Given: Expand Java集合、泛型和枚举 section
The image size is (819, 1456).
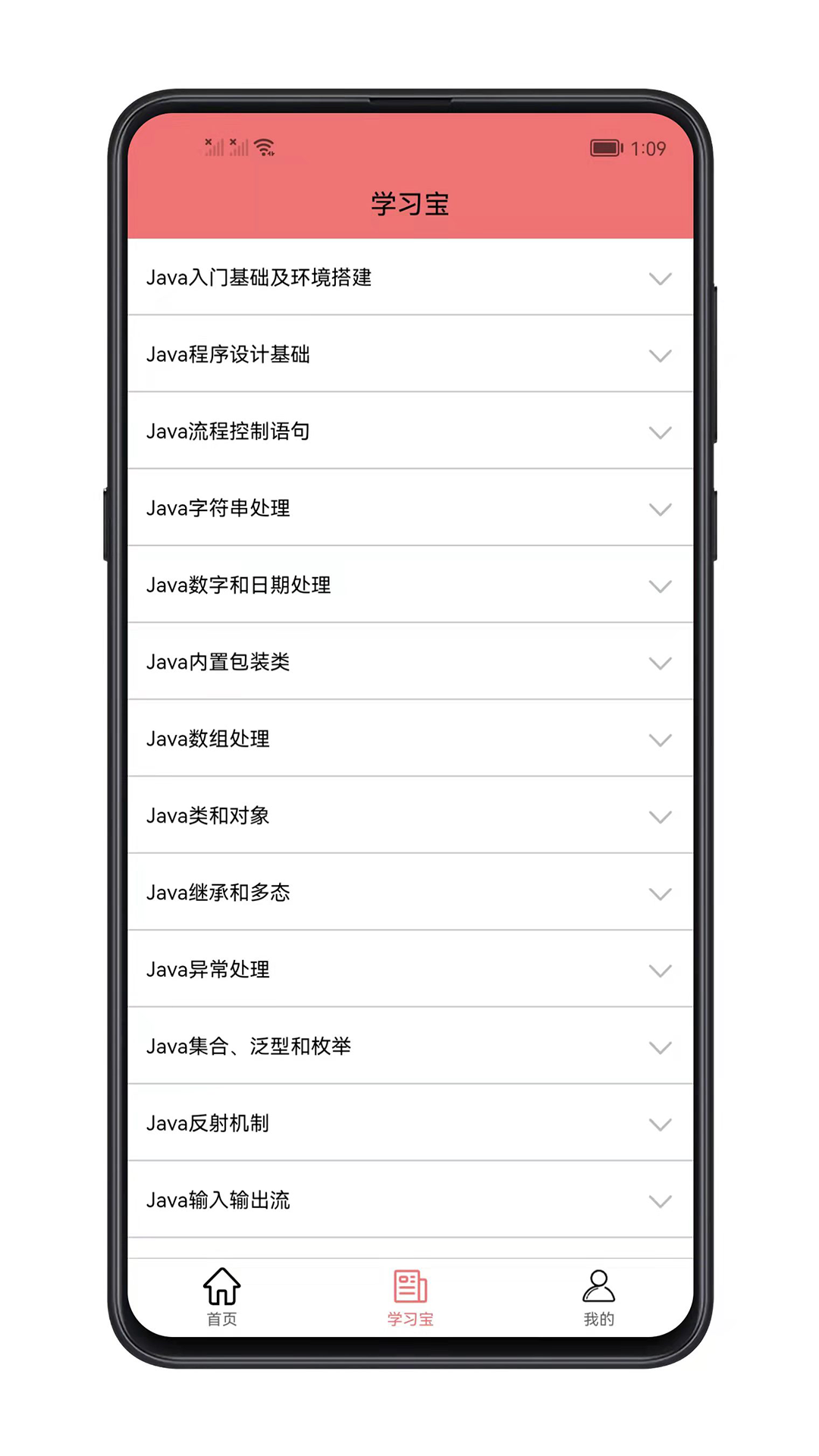Looking at the screenshot, I should coord(410,1046).
